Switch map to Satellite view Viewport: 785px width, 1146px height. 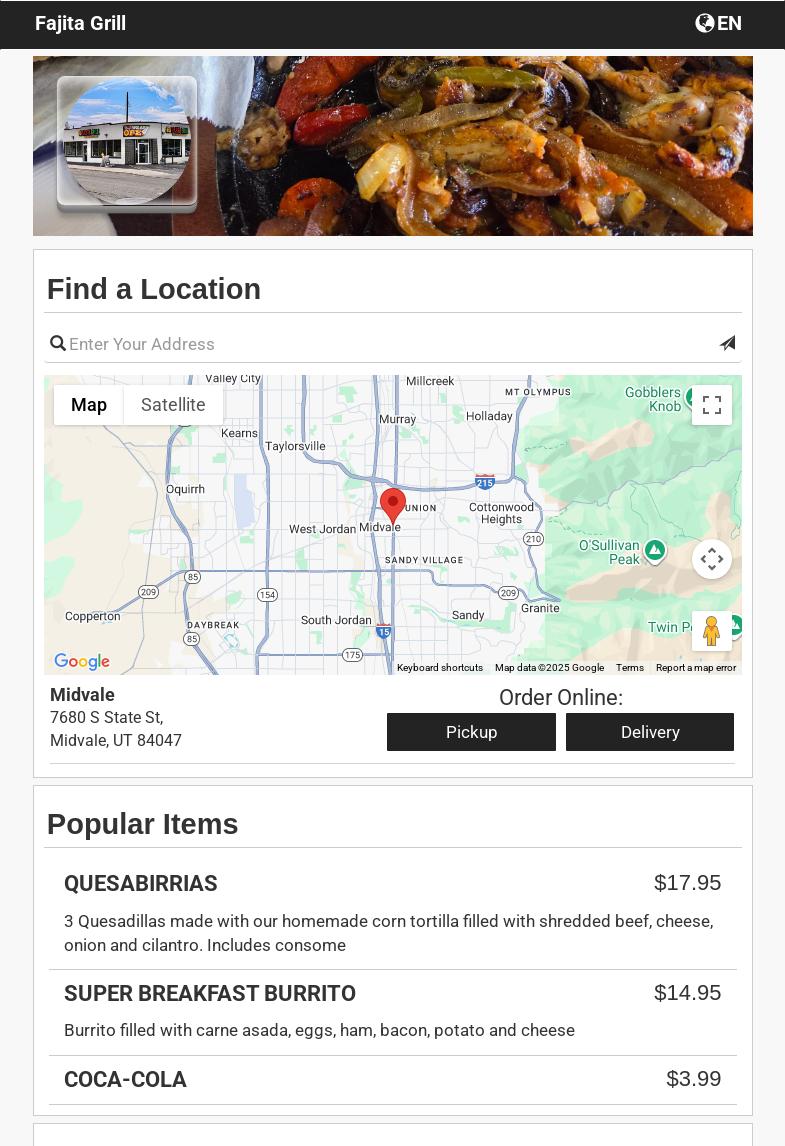(173, 405)
